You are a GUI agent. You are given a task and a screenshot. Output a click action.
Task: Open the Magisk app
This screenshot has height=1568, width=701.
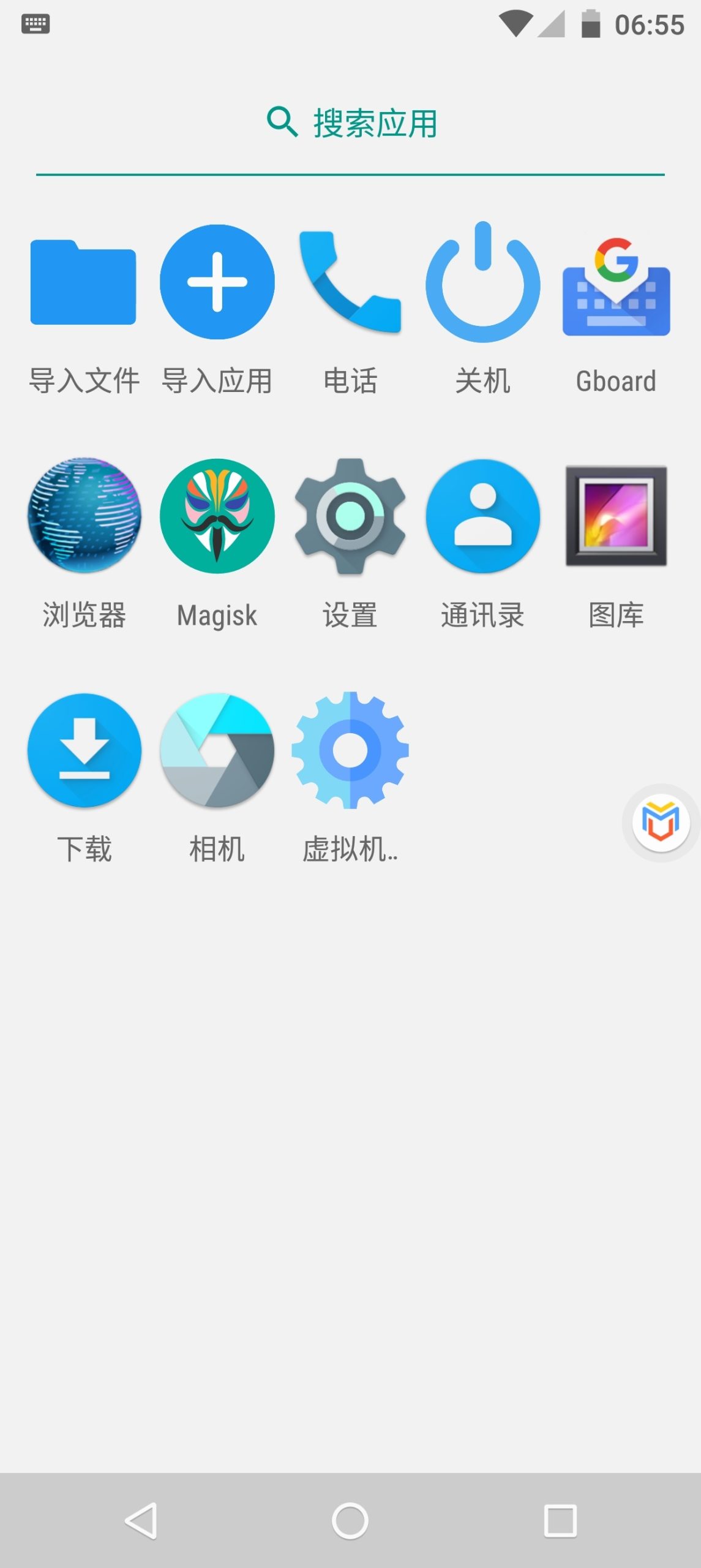pos(218,518)
